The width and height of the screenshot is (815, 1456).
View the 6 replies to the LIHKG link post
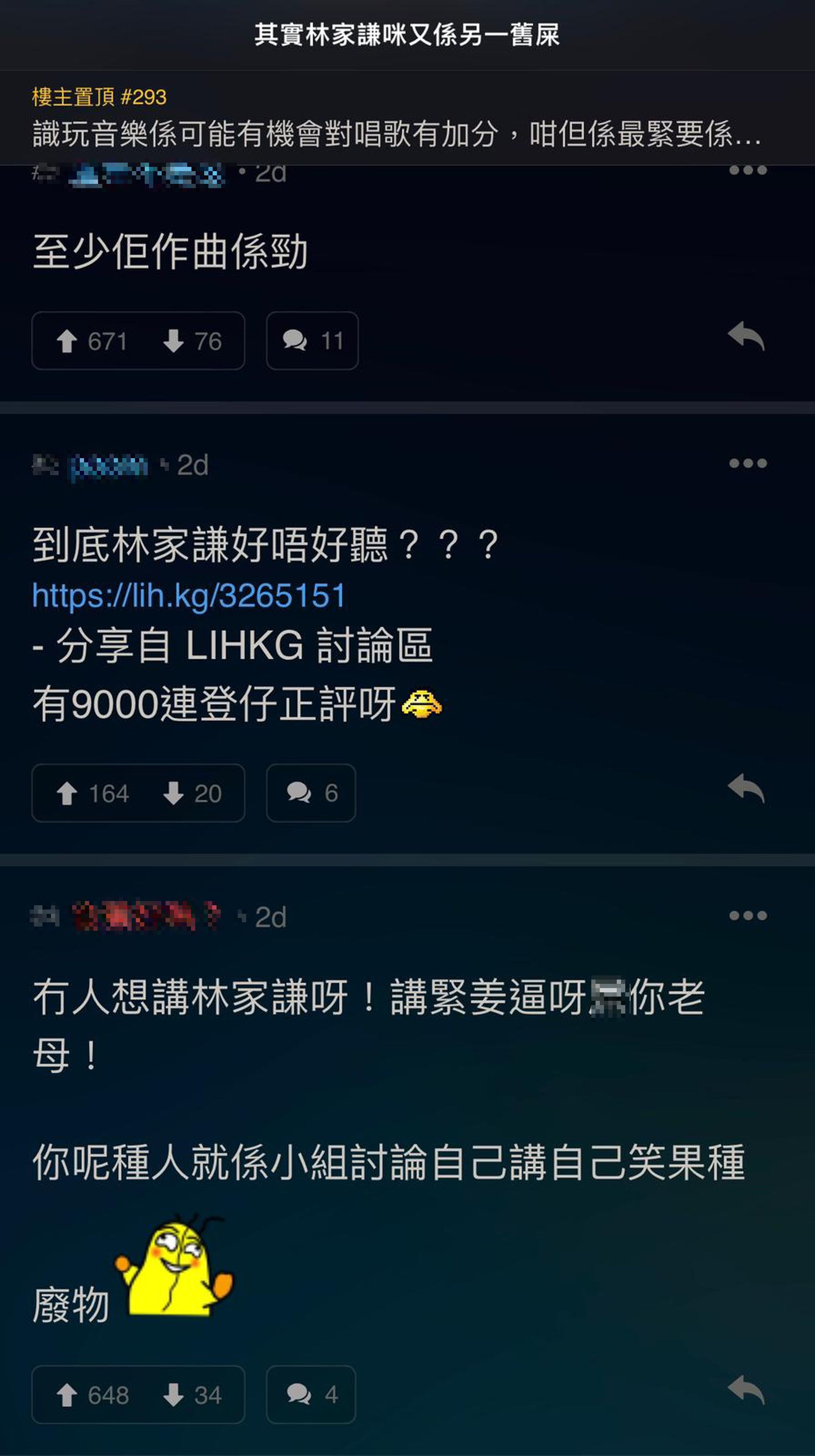(311, 793)
